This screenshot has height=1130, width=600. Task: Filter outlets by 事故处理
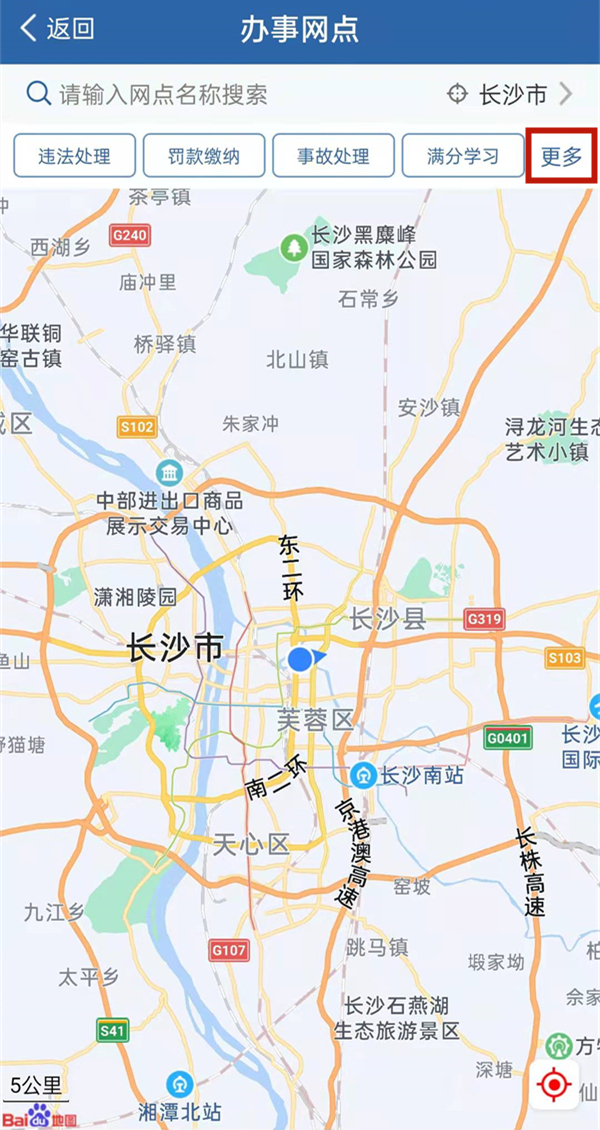[x=333, y=156]
